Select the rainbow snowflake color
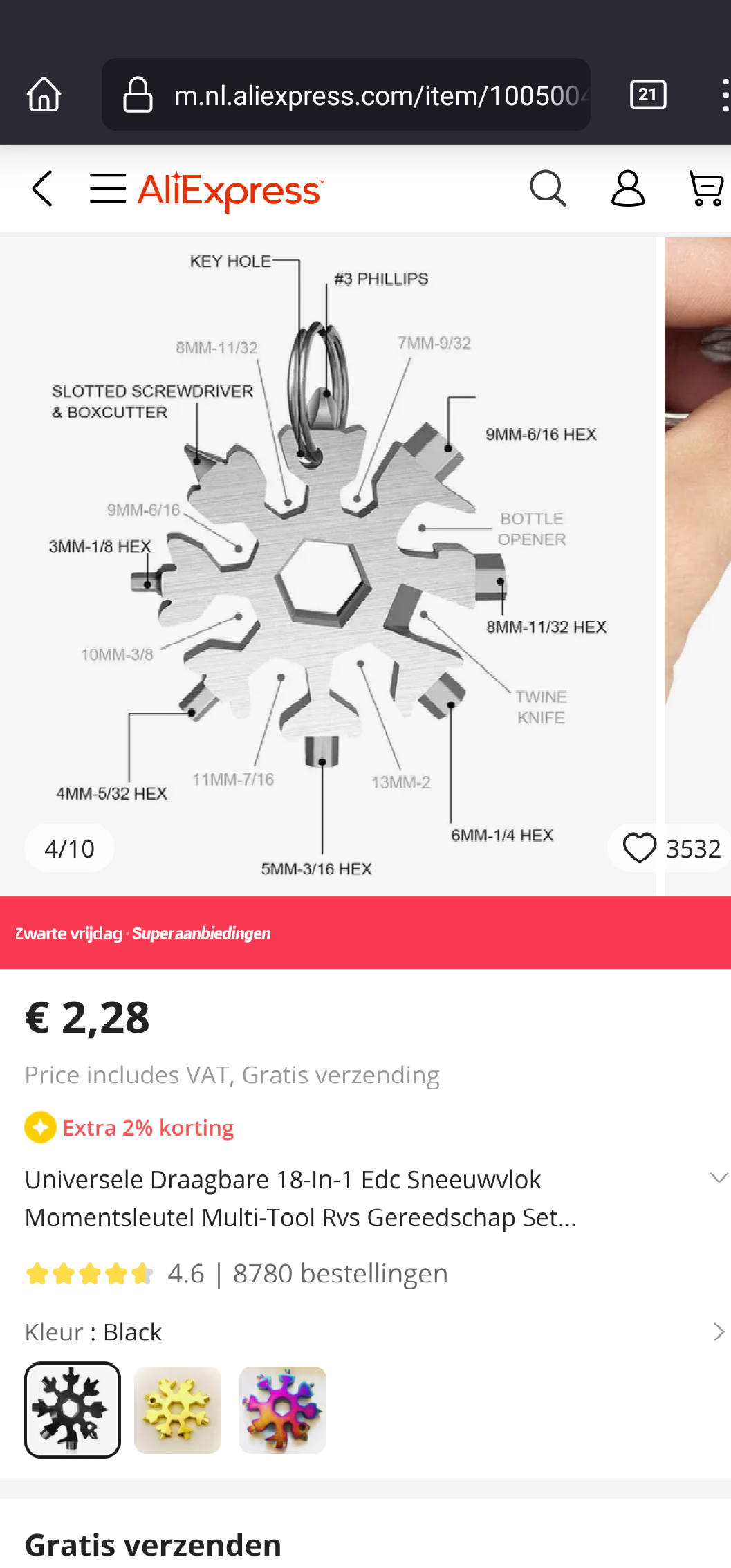Viewport: 731px width, 1568px height. pos(282,1410)
